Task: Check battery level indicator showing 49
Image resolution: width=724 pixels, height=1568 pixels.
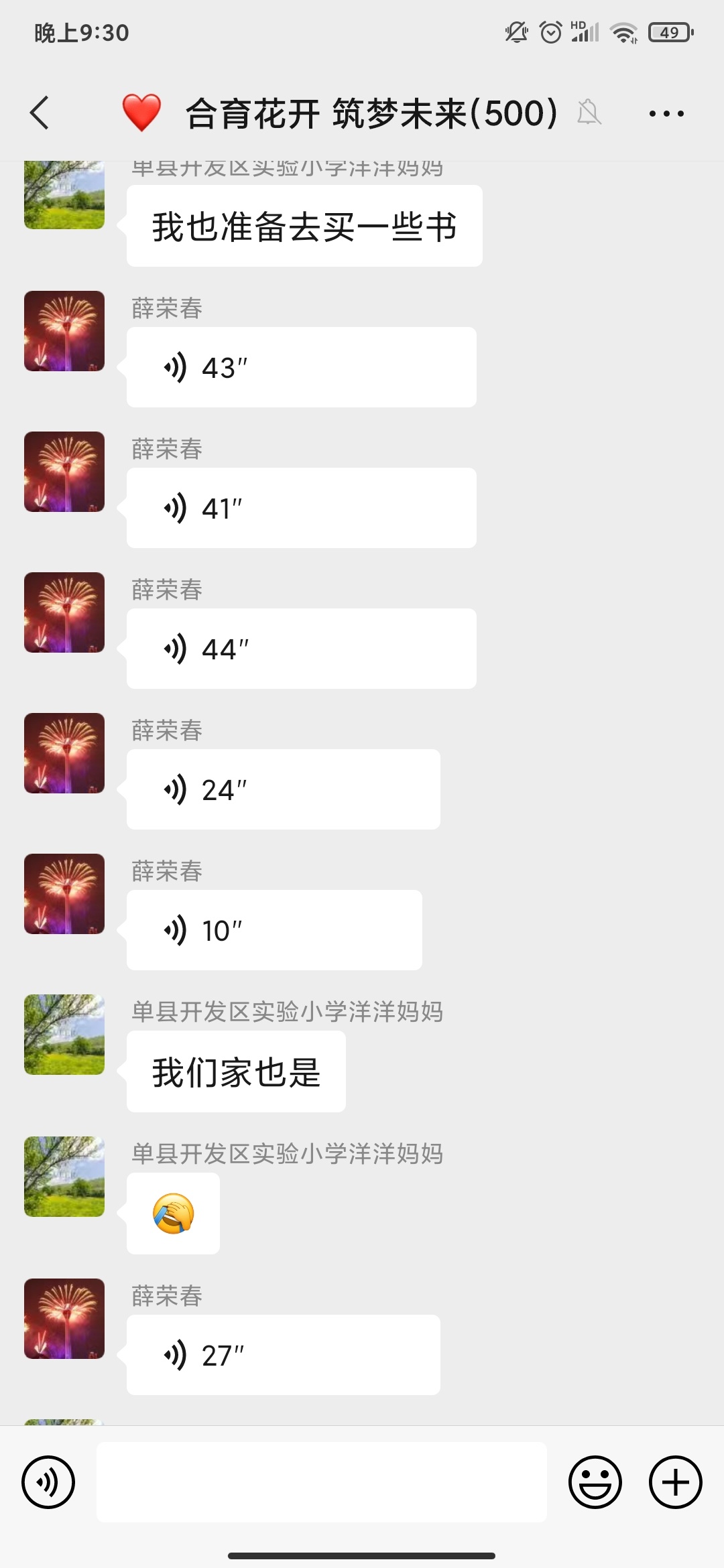Action: click(x=668, y=32)
